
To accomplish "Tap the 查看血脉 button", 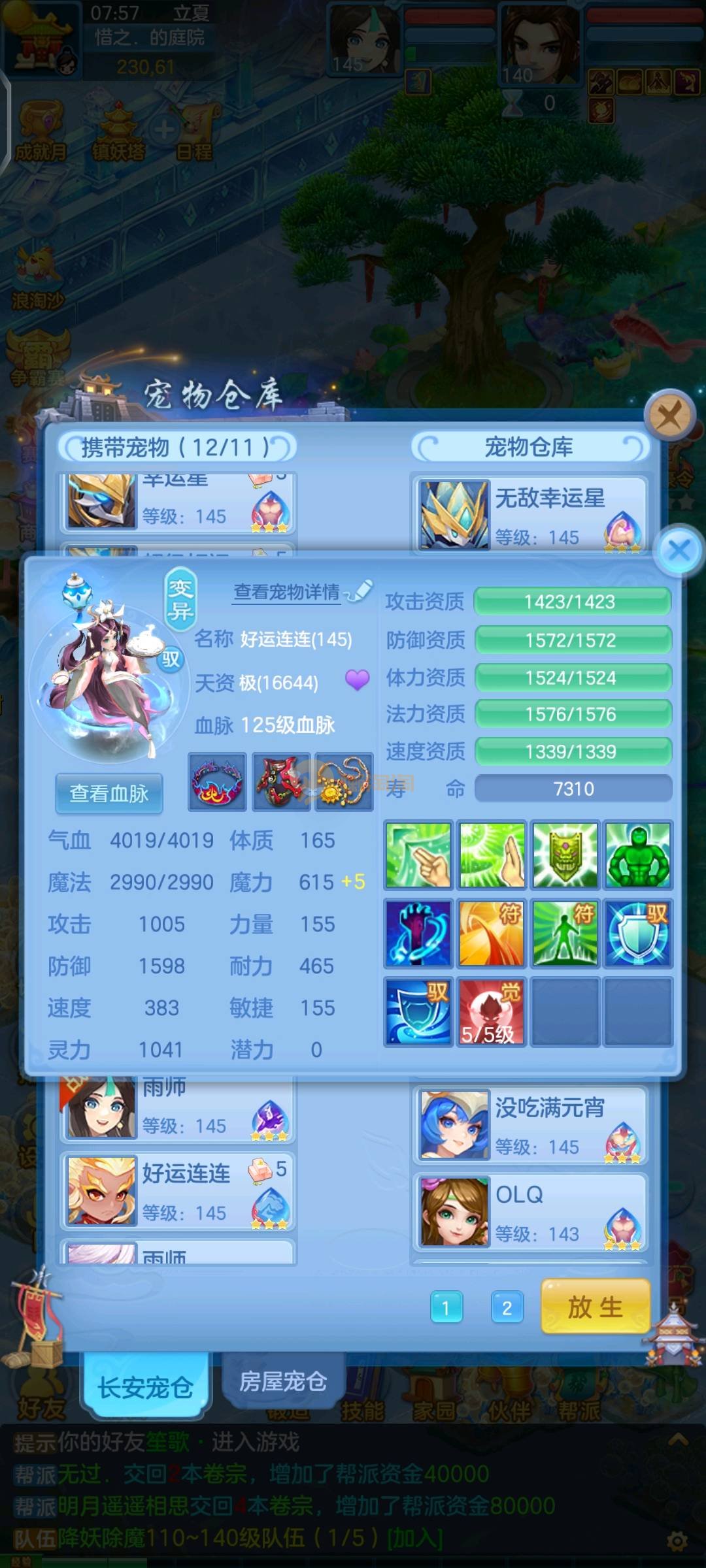I will click(109, 793).
